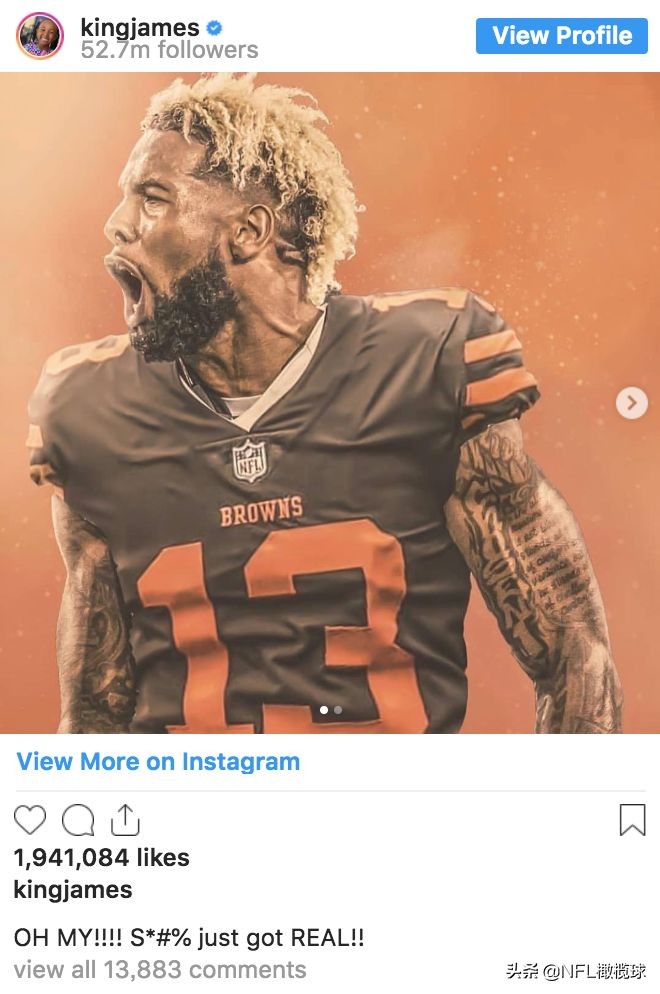Share this post via the share icon
The width and height of the screenshot is (660, 994).
point(125,820)
